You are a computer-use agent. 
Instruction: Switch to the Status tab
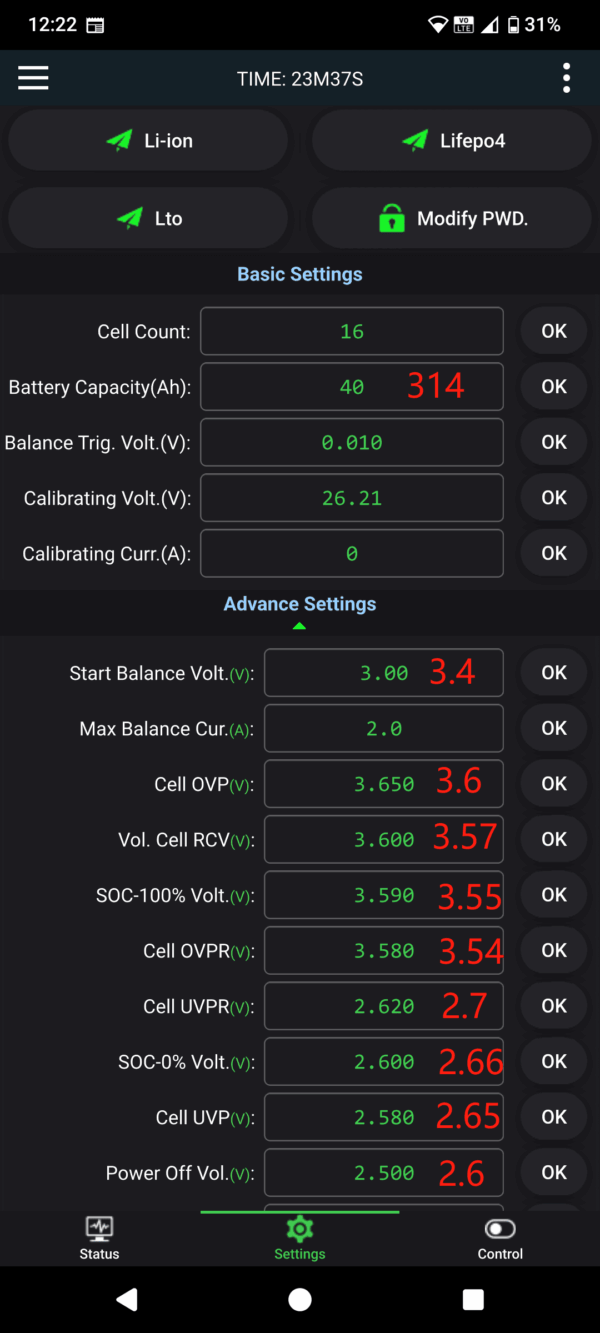pos(99,1238)
